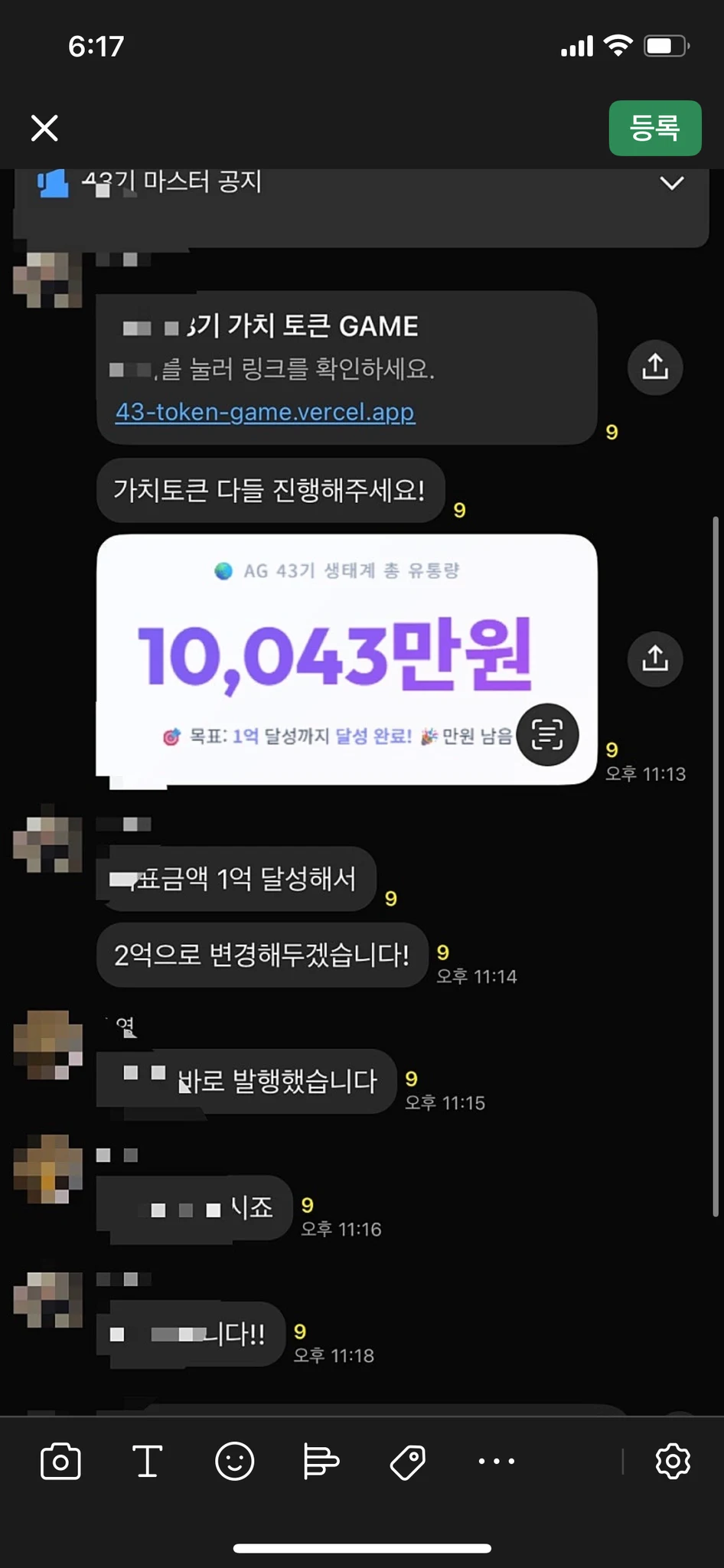Open the editor settings gear
This screenshot has height=1568, width=724.
pyautogui.click(x=673, y=1462)
